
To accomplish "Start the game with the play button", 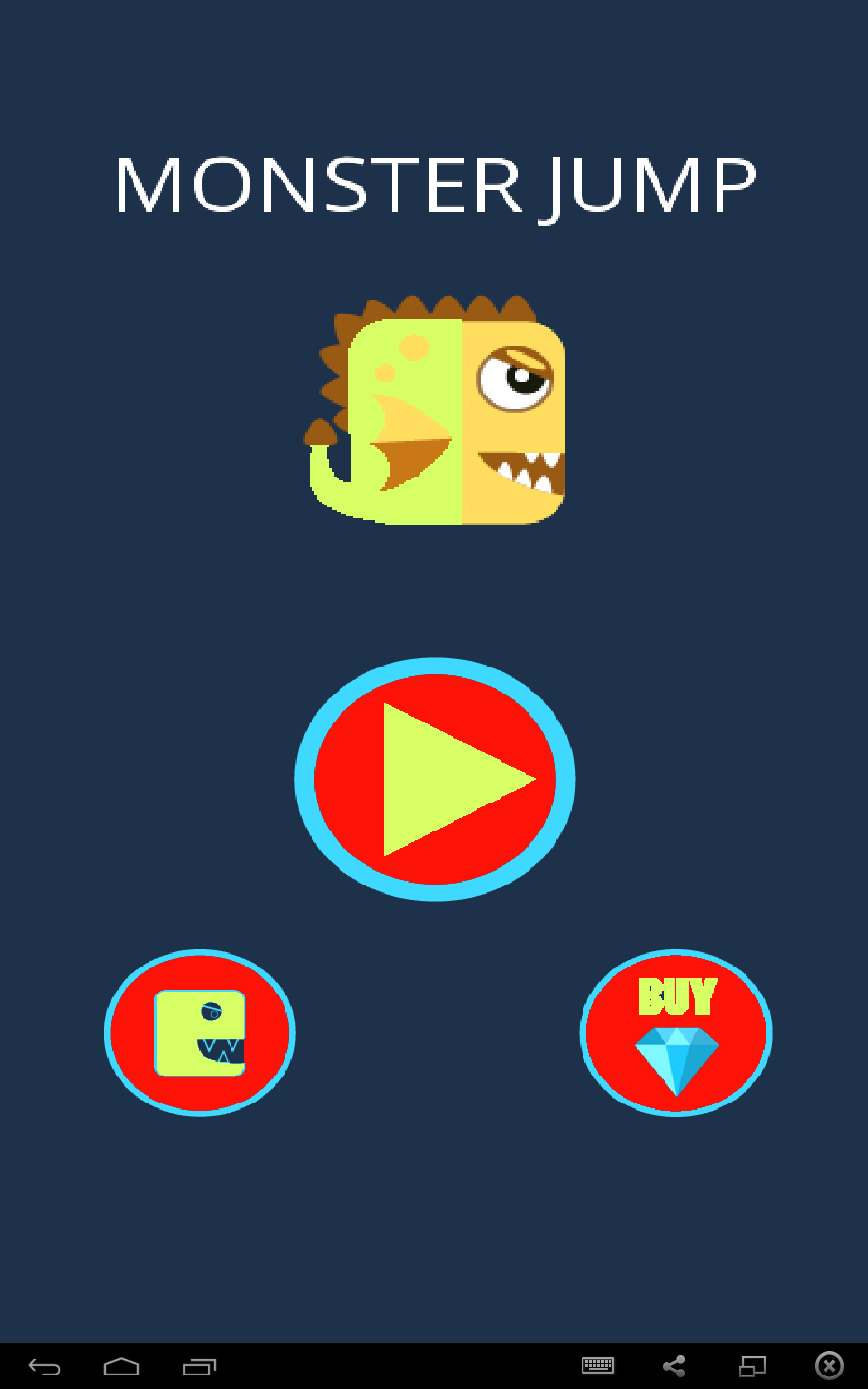I will pyautogui.click(x=435, y=779).
